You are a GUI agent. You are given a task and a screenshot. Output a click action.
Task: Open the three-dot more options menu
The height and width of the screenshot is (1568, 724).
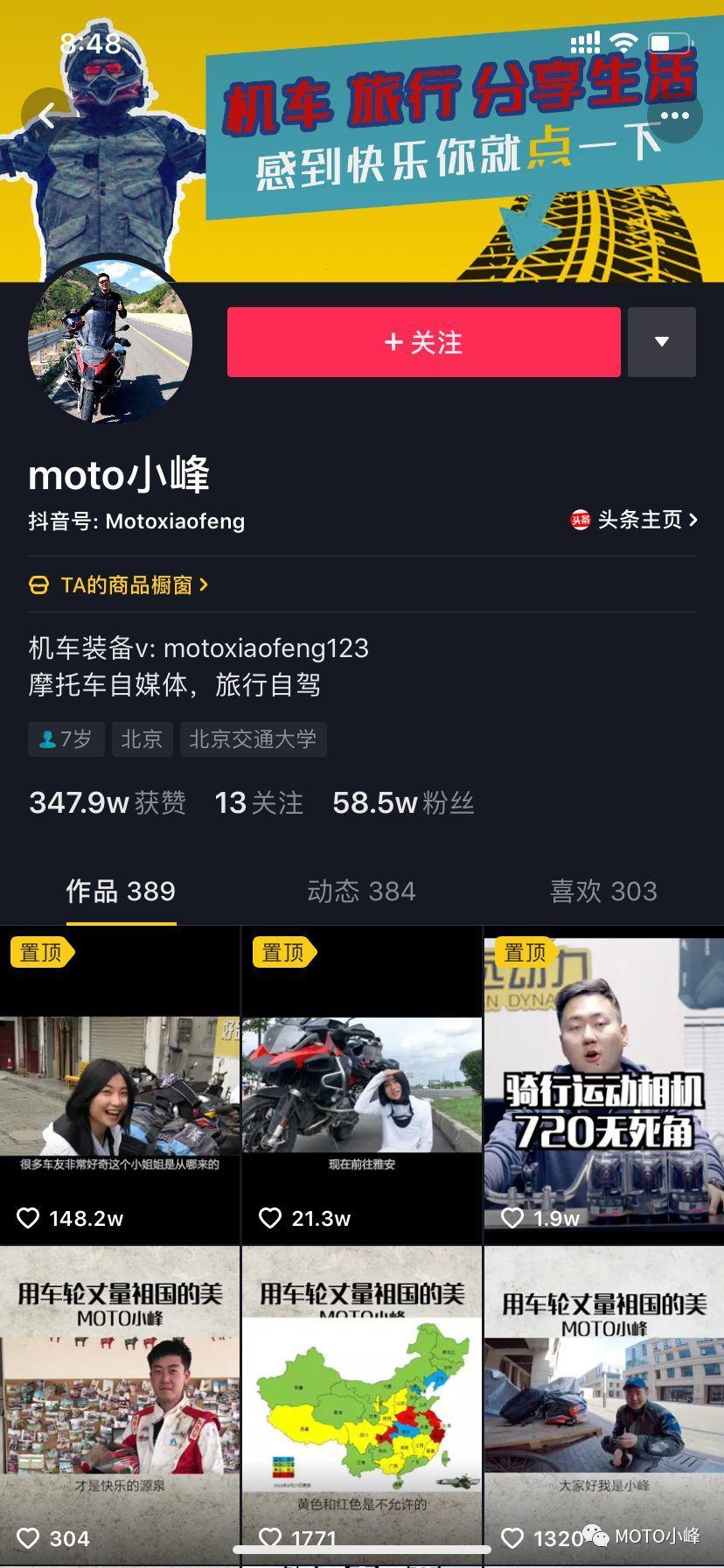(x=674, y=115)
